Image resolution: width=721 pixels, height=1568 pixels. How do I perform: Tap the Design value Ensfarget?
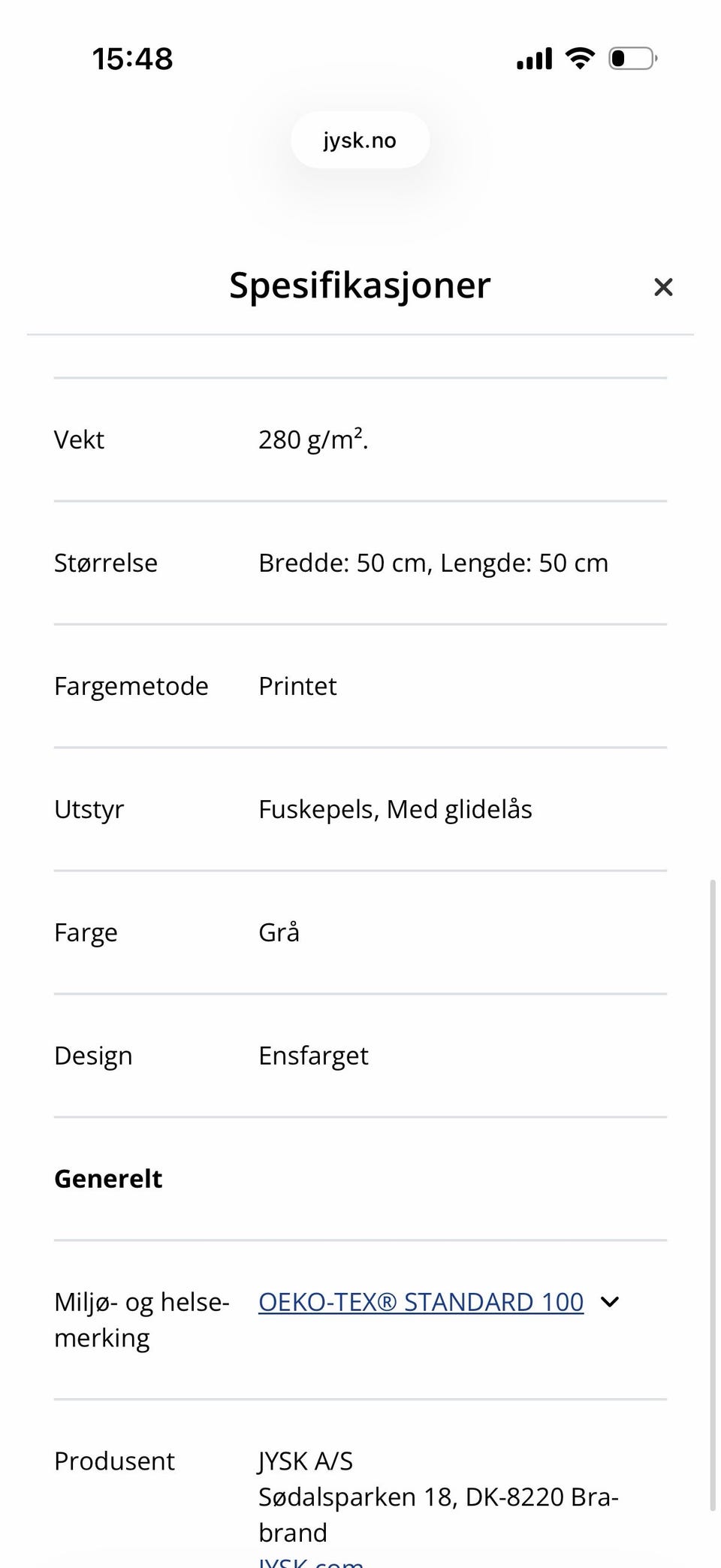point(313,1055)
